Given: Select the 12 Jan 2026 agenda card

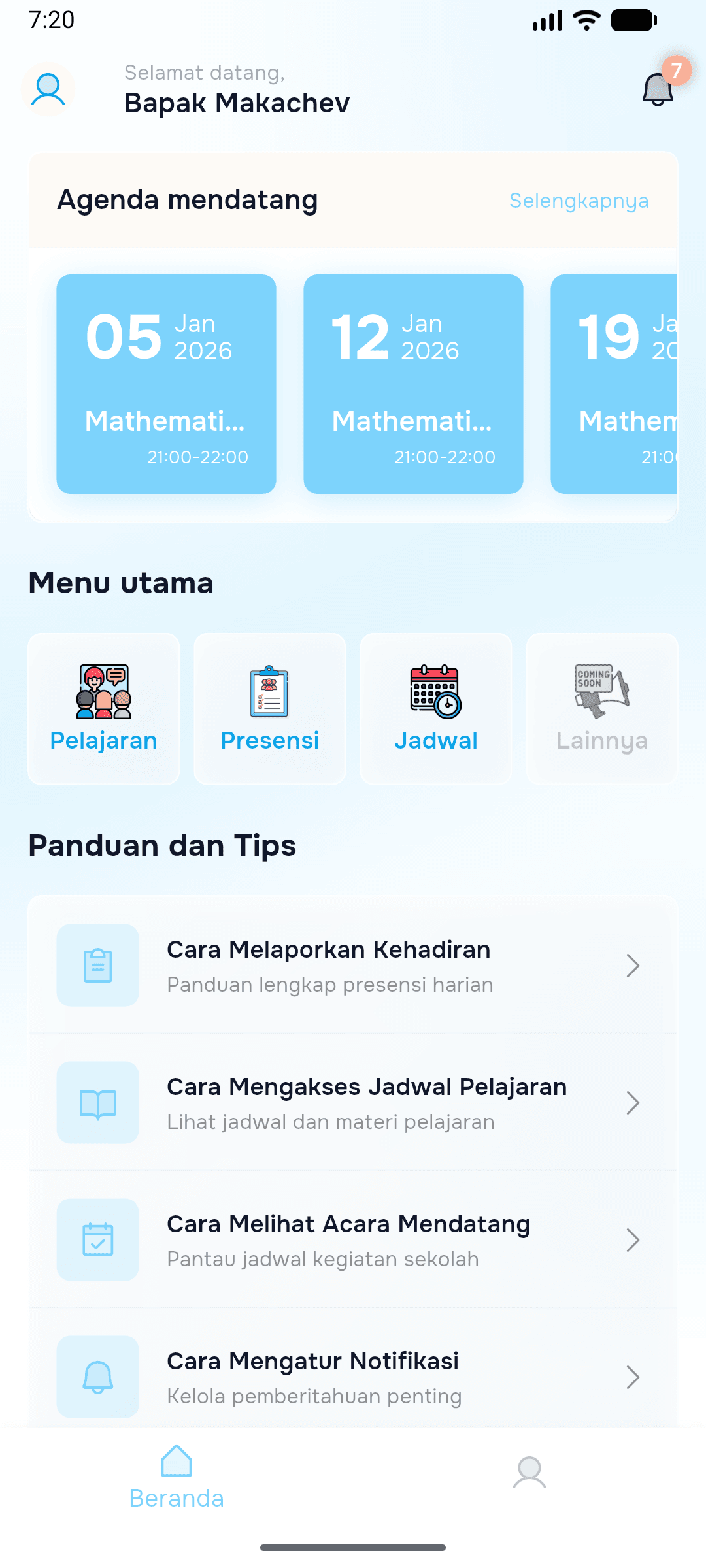Looking at the screenshot, I should coord(412,384).
